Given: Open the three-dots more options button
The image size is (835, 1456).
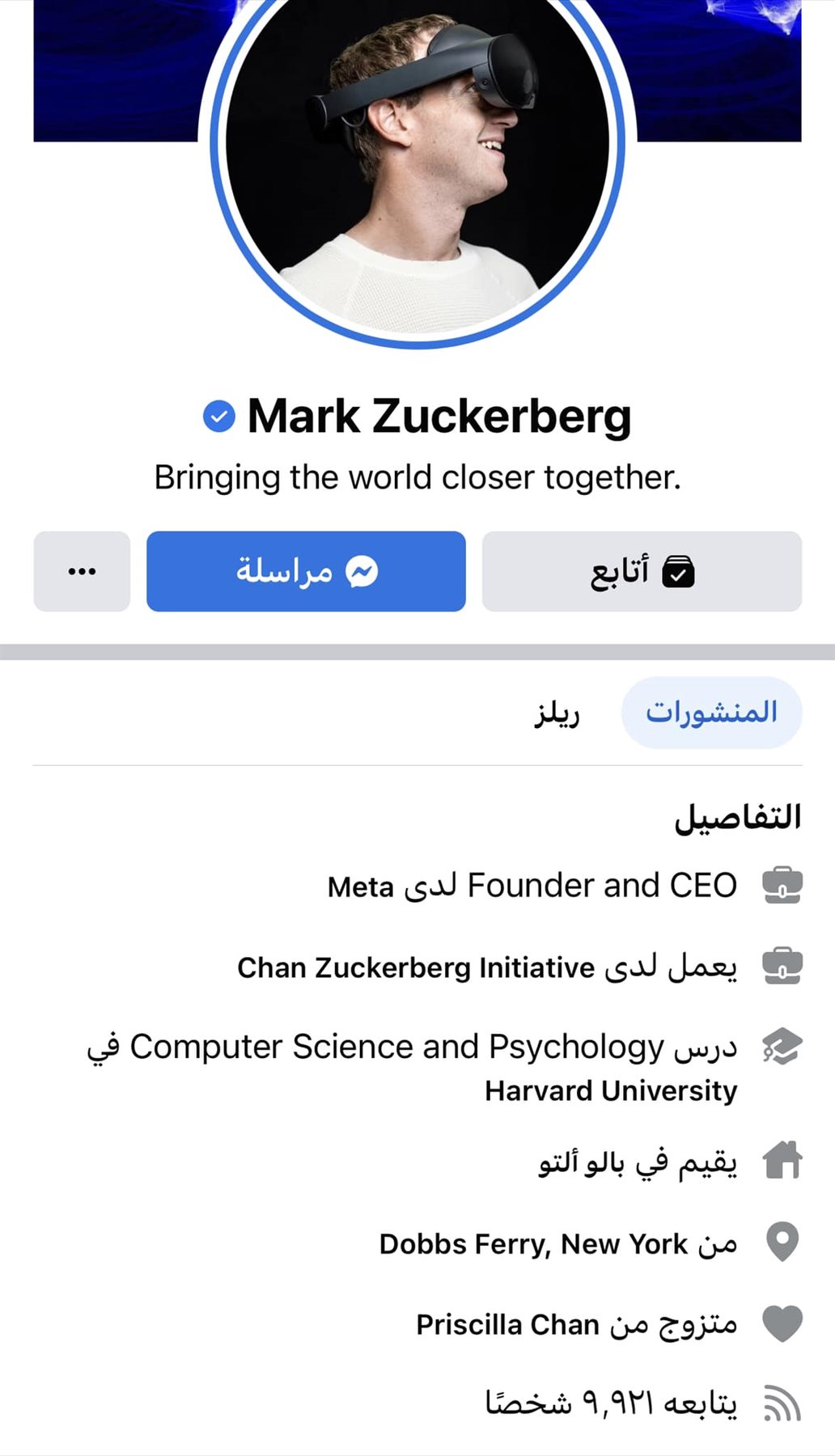Looking at the screenshot, I should click(x=82, y=571).
